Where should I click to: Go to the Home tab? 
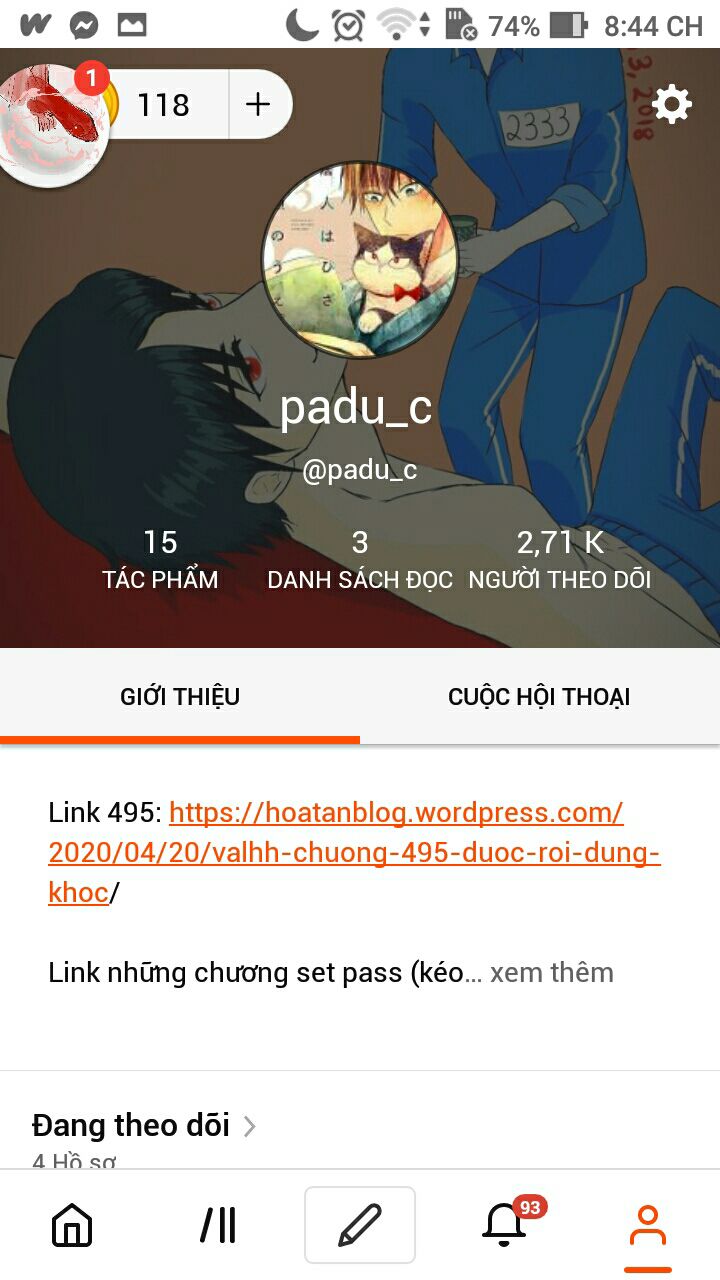(x=72, y=1225)
